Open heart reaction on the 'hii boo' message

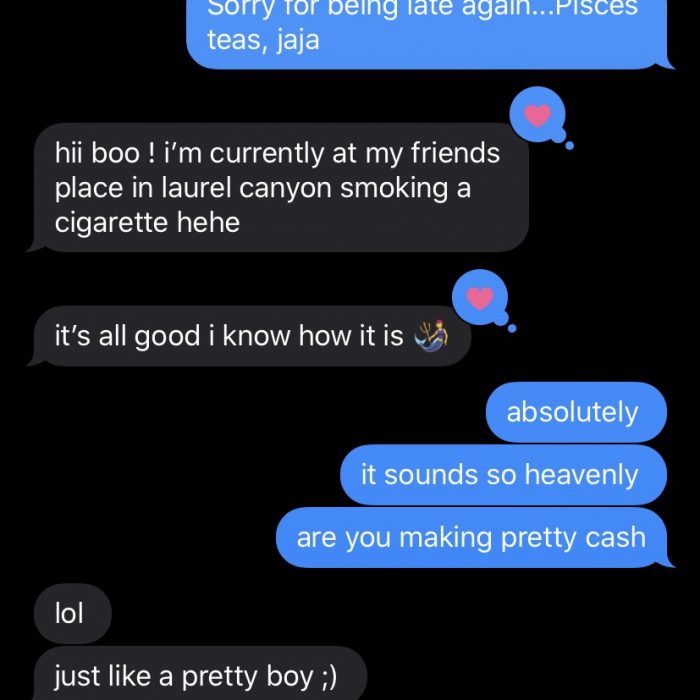tap(538, 116)
